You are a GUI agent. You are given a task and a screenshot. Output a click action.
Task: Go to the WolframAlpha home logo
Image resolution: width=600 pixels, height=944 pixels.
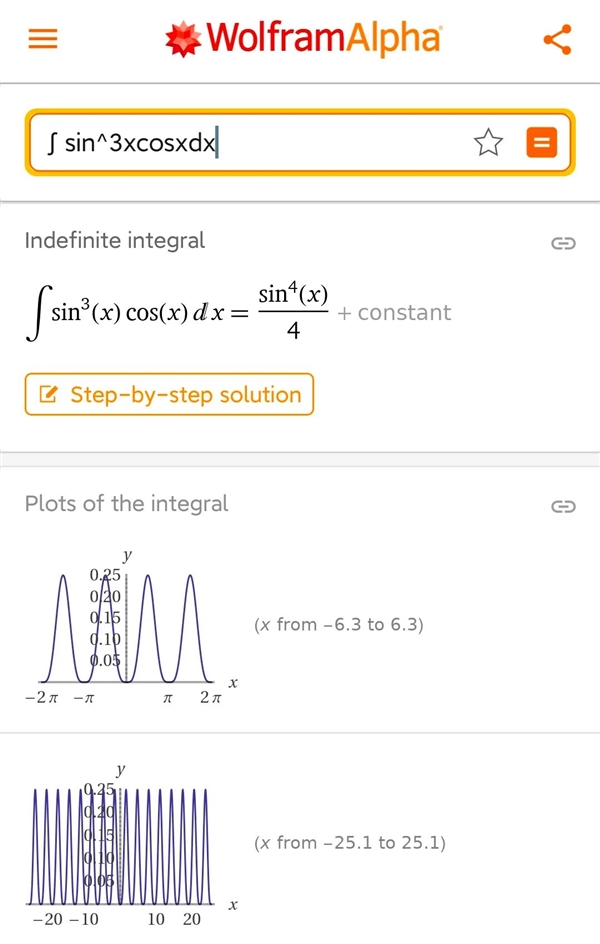(303, 39)
